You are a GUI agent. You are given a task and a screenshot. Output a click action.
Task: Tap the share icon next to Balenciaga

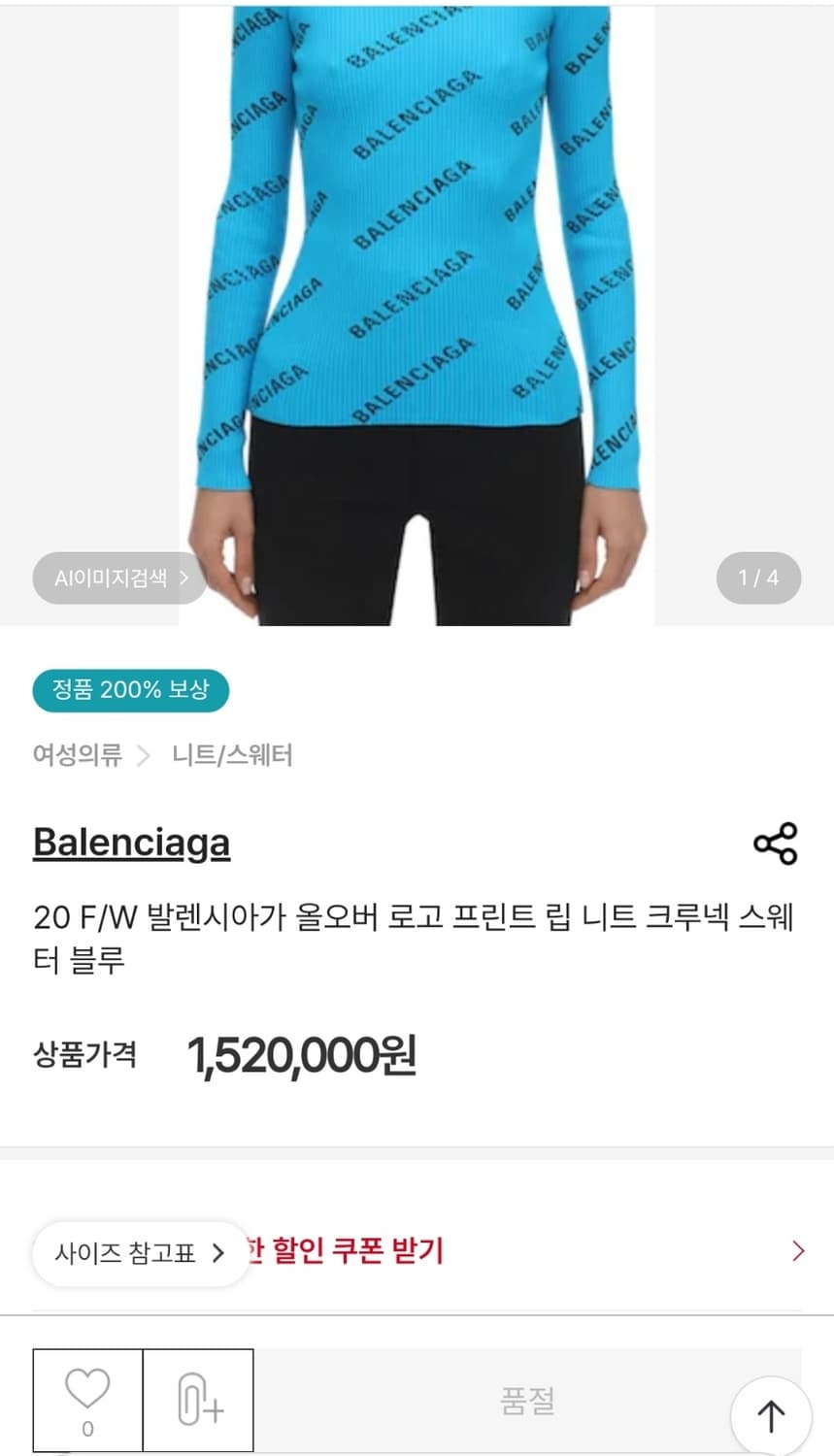(x=777, y=843)
